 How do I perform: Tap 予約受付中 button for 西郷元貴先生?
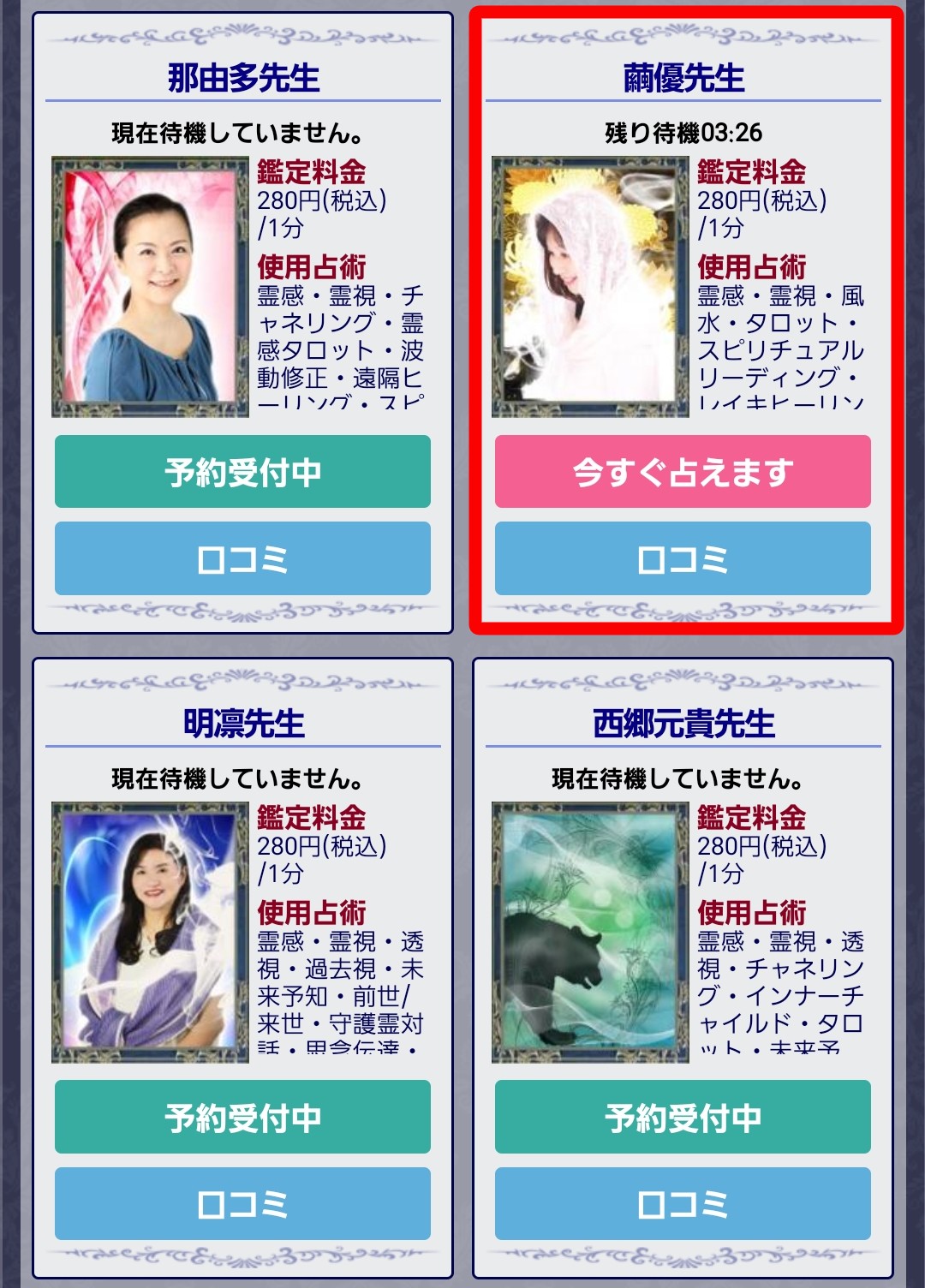point(683,1117)
